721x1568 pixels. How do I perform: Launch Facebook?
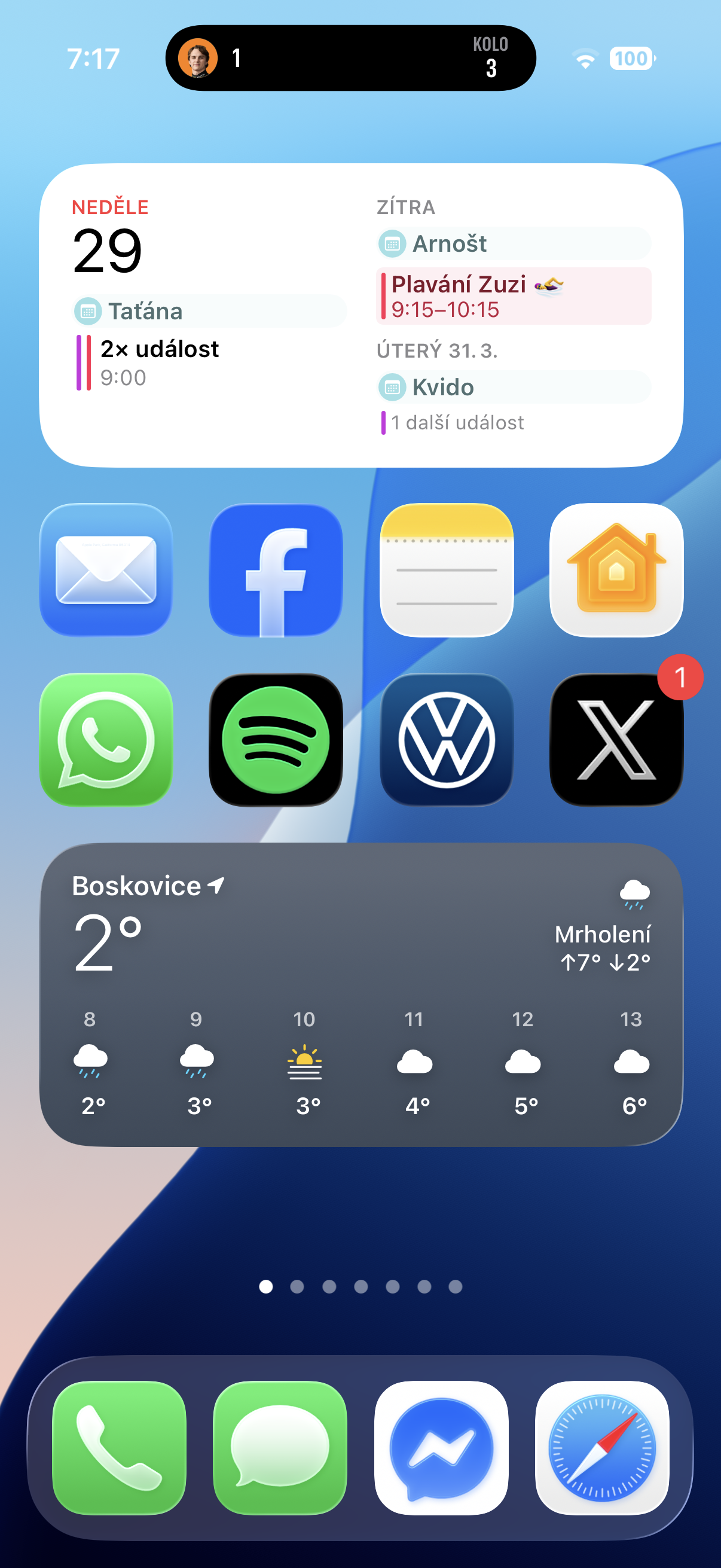pyautogui.click(x=276, y=570)
